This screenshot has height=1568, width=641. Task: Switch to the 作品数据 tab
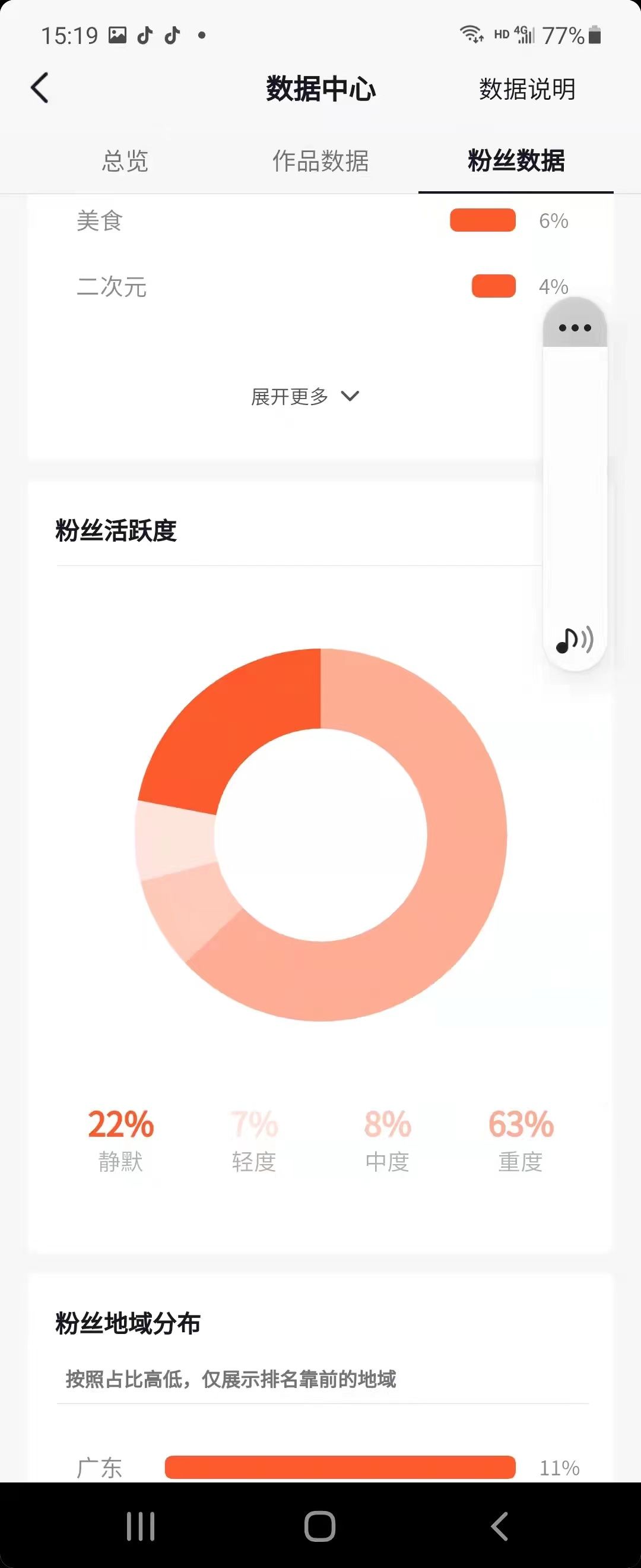[x=320, y=162]
